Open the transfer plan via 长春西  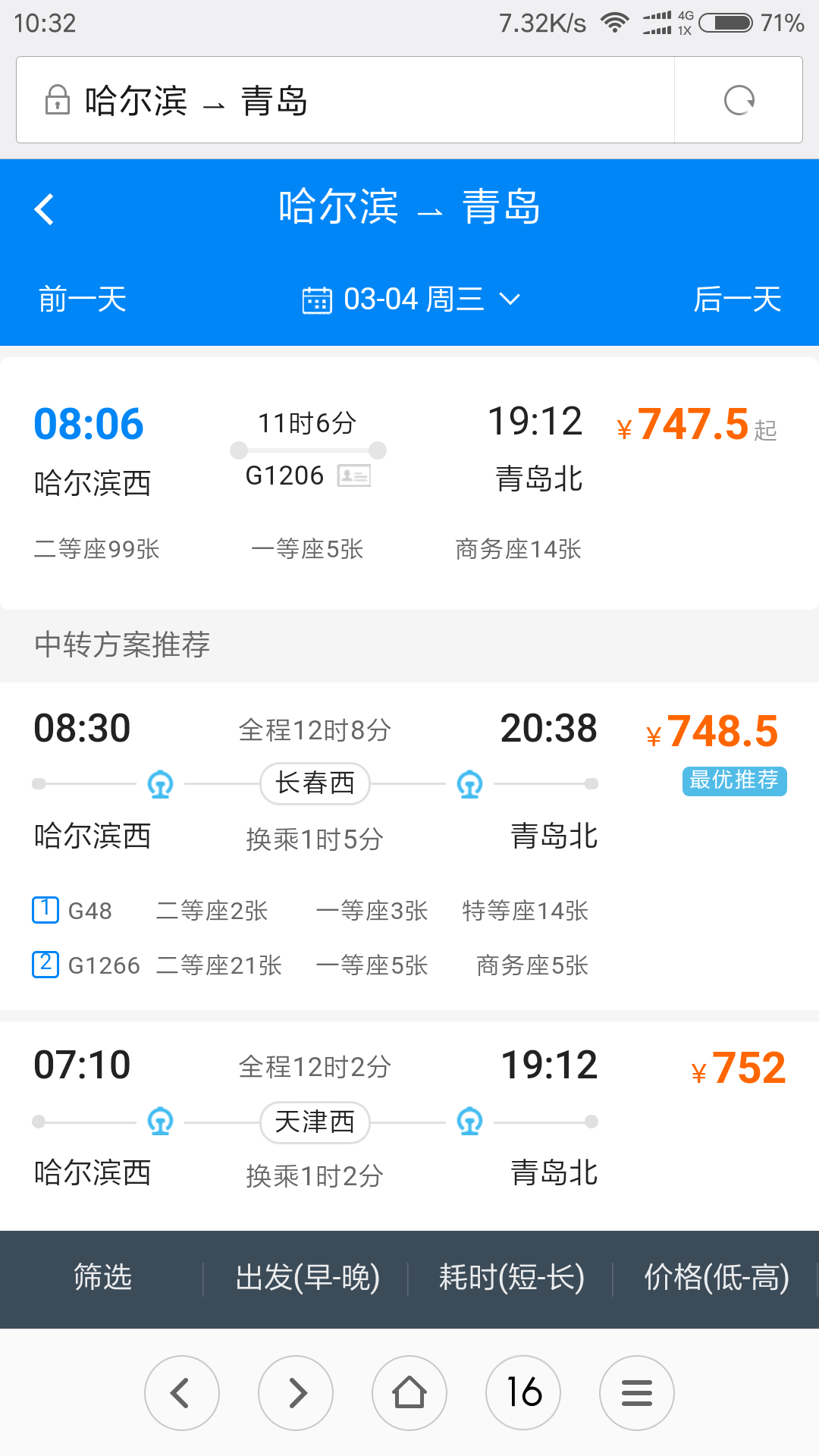point(409,846)
